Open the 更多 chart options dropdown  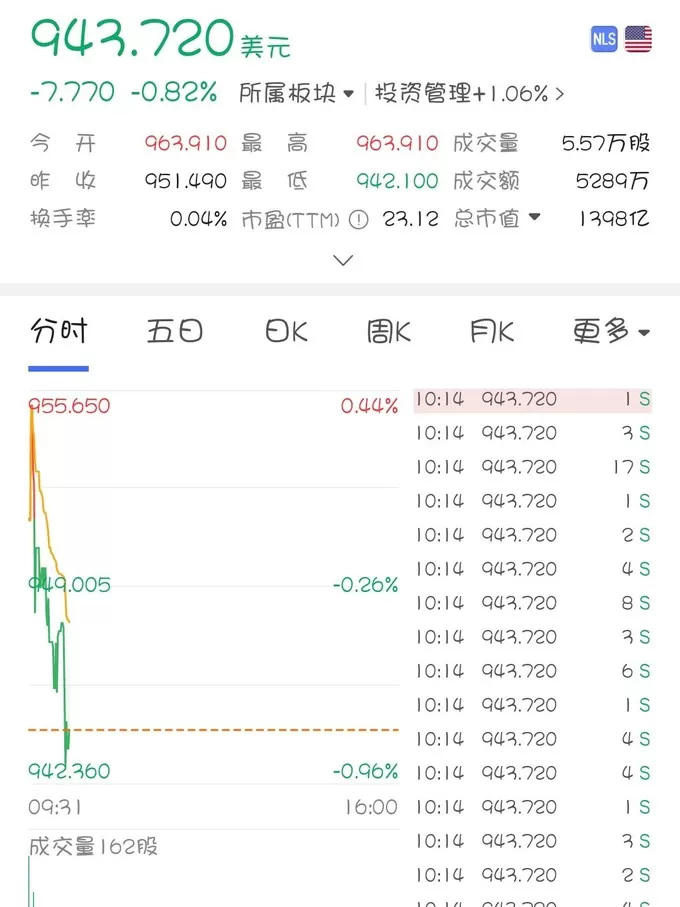pyautogui.click(x=610, y=331)
